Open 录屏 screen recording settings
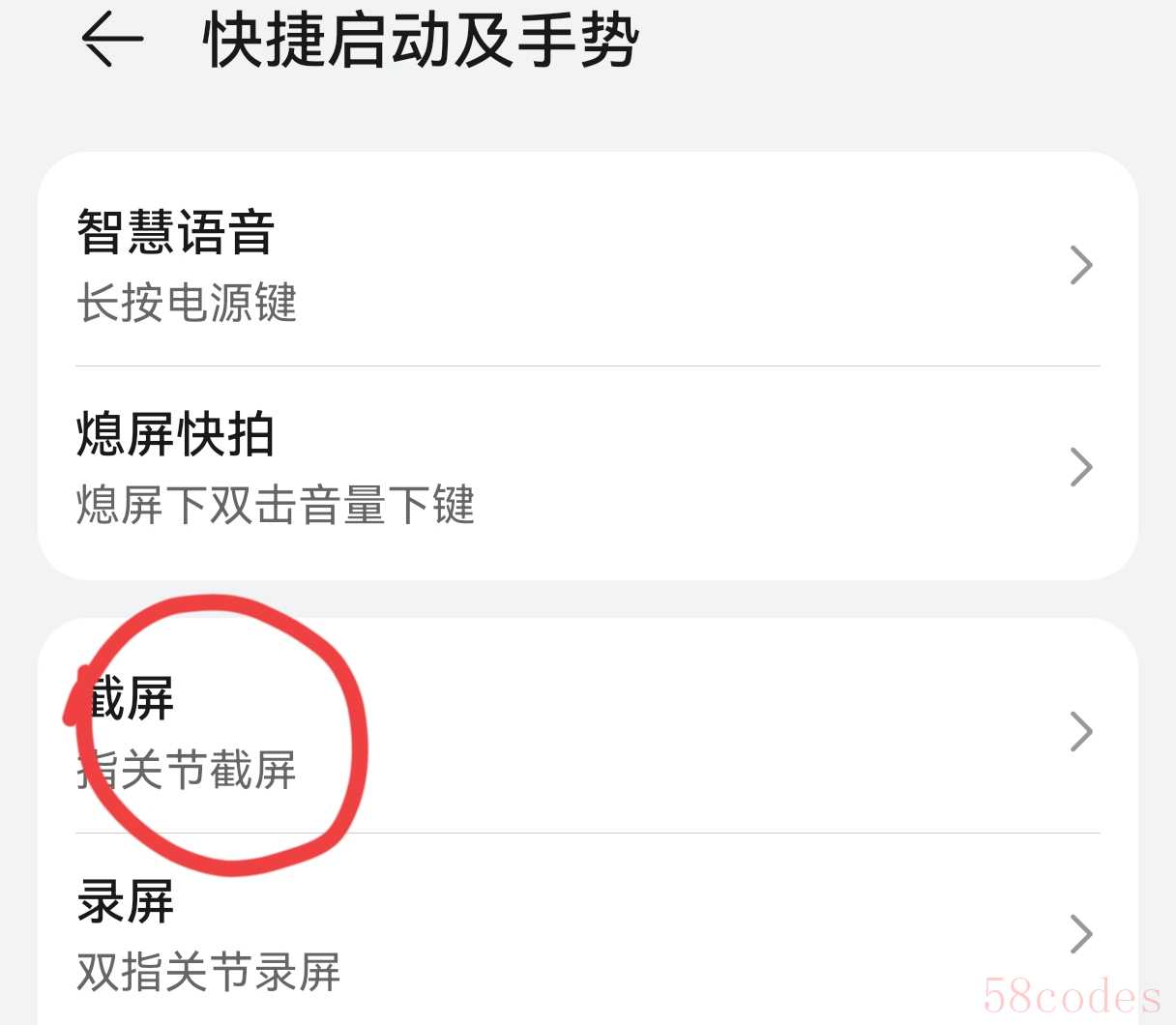 coord(586,933)
